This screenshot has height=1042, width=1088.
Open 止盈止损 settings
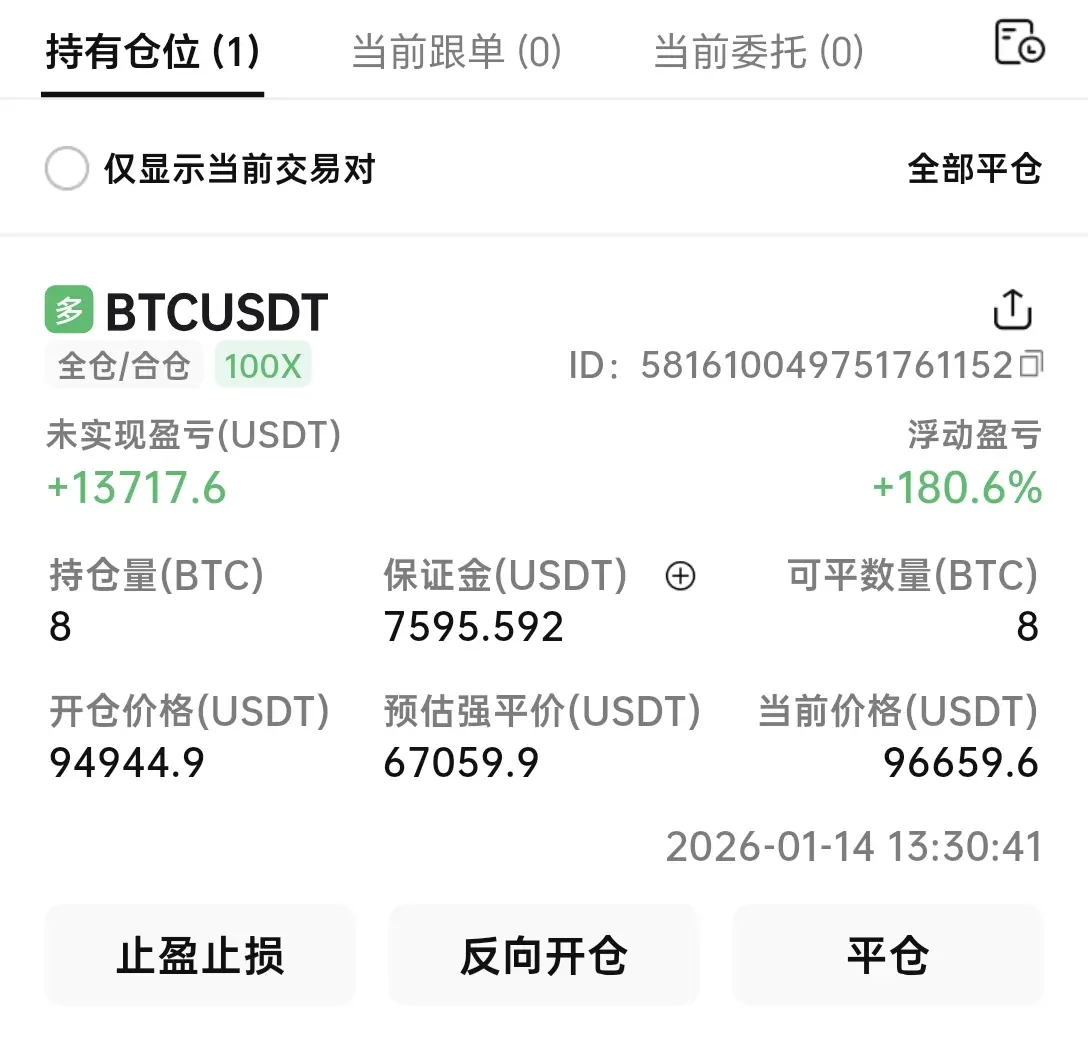coord(200,955)
